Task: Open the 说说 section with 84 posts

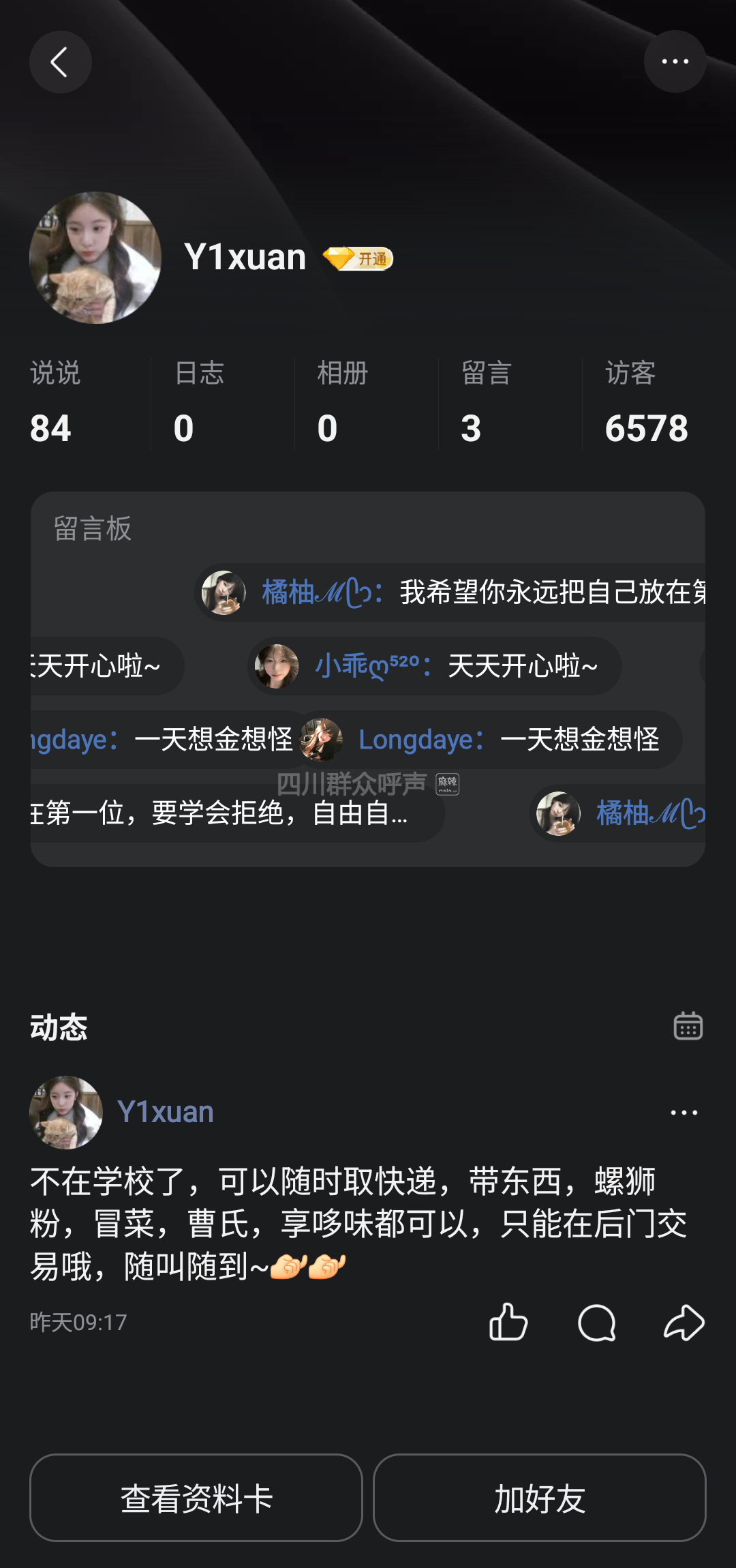Action: click(x=55, y=404)
